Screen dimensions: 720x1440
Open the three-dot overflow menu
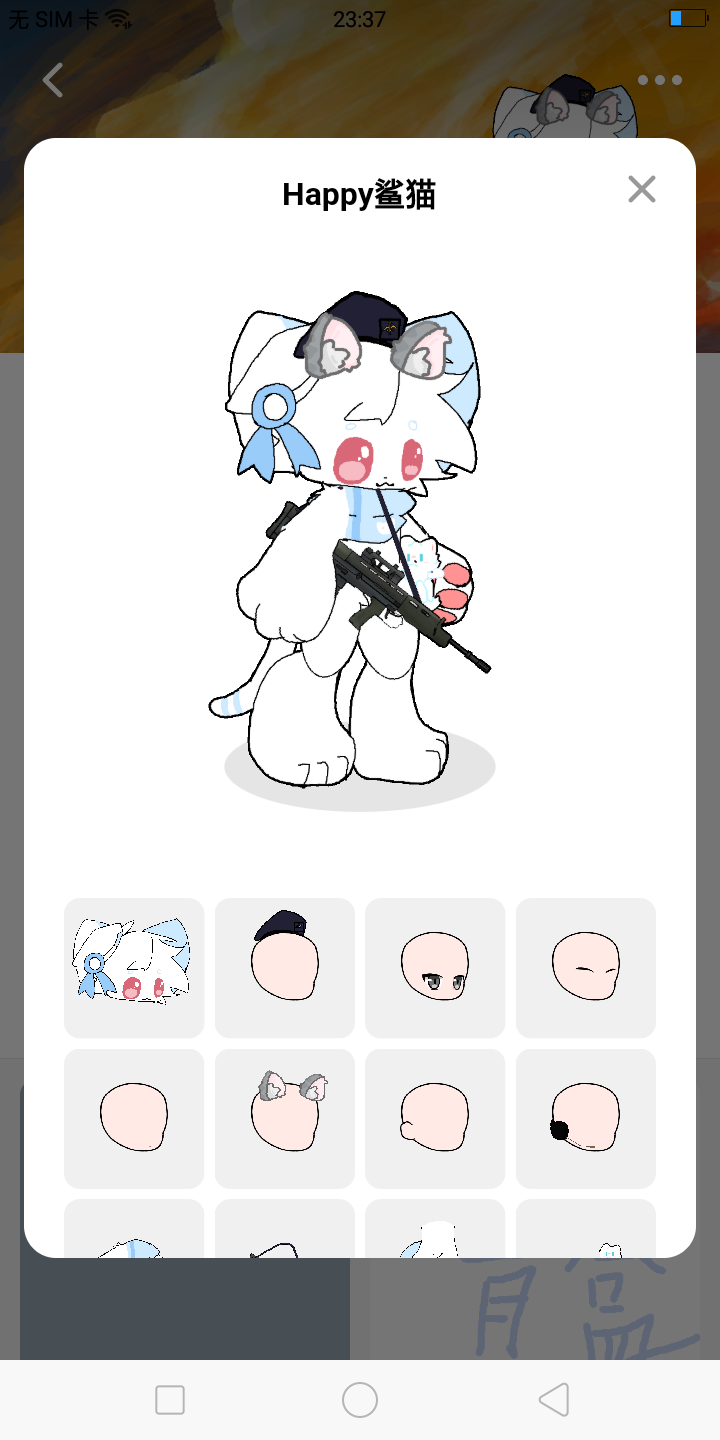click(660, 80)
